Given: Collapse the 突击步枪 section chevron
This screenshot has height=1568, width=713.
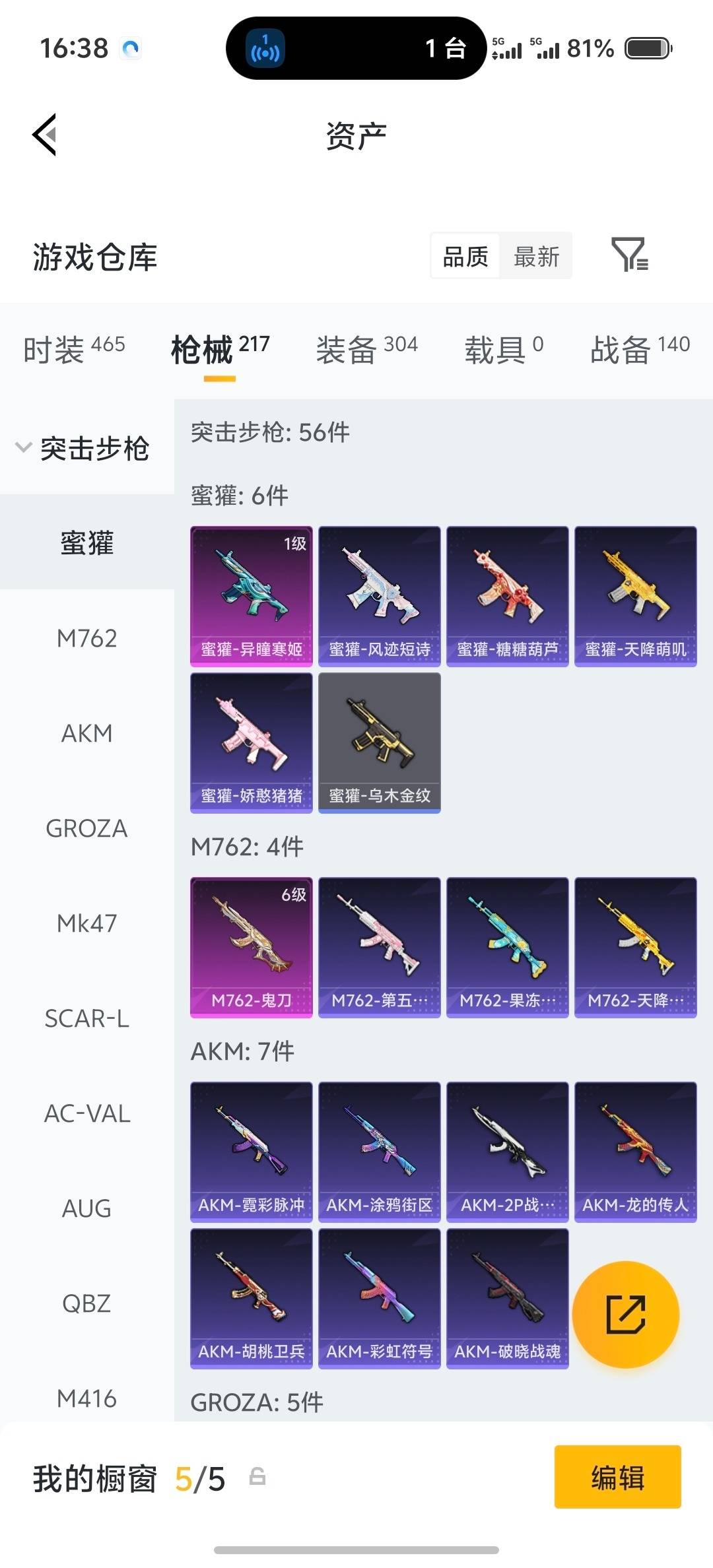Looking at the screenshot, I should tap(22, 447).
